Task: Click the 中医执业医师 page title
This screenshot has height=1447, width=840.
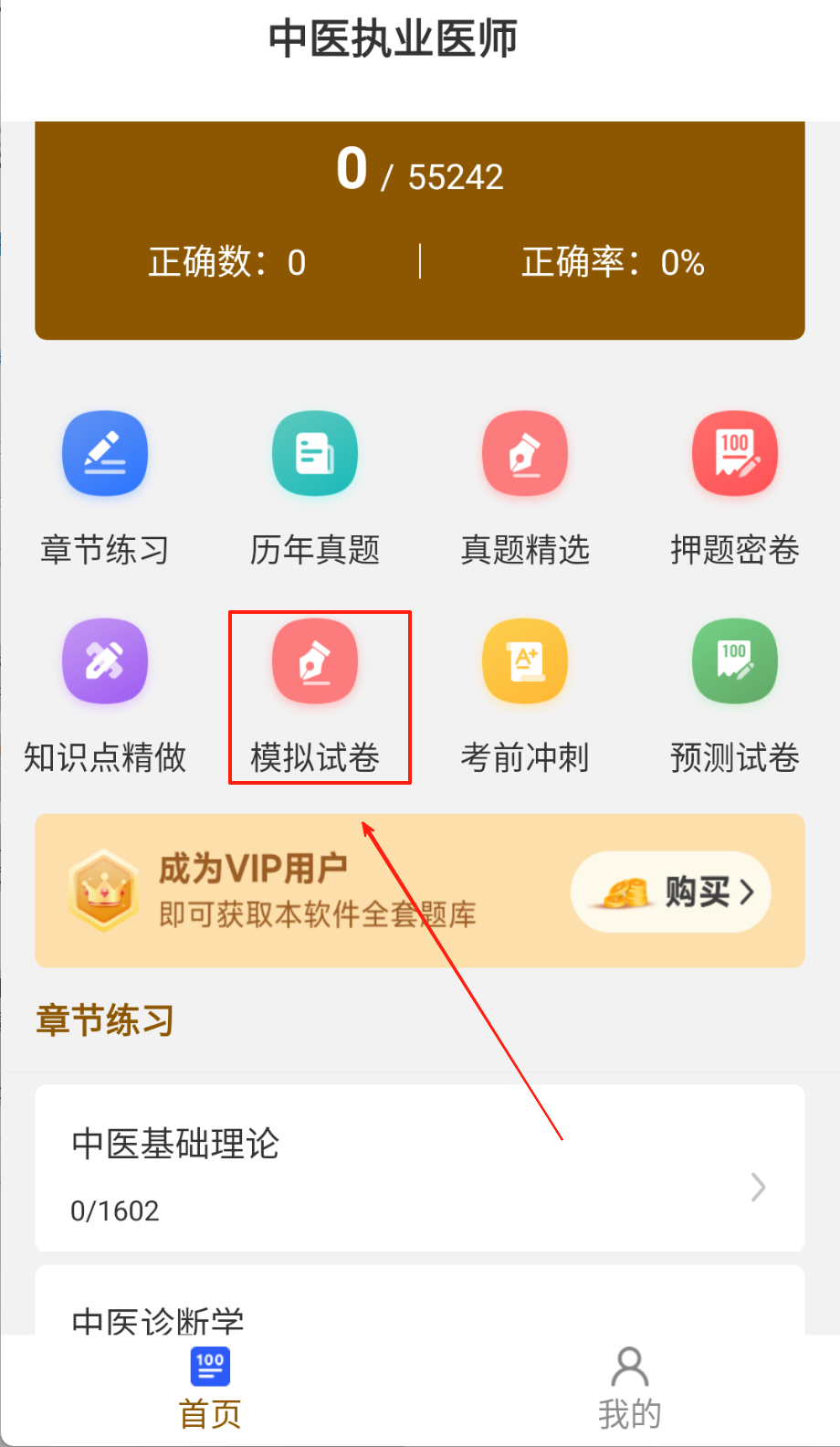Action: click(x=393, y=38)
